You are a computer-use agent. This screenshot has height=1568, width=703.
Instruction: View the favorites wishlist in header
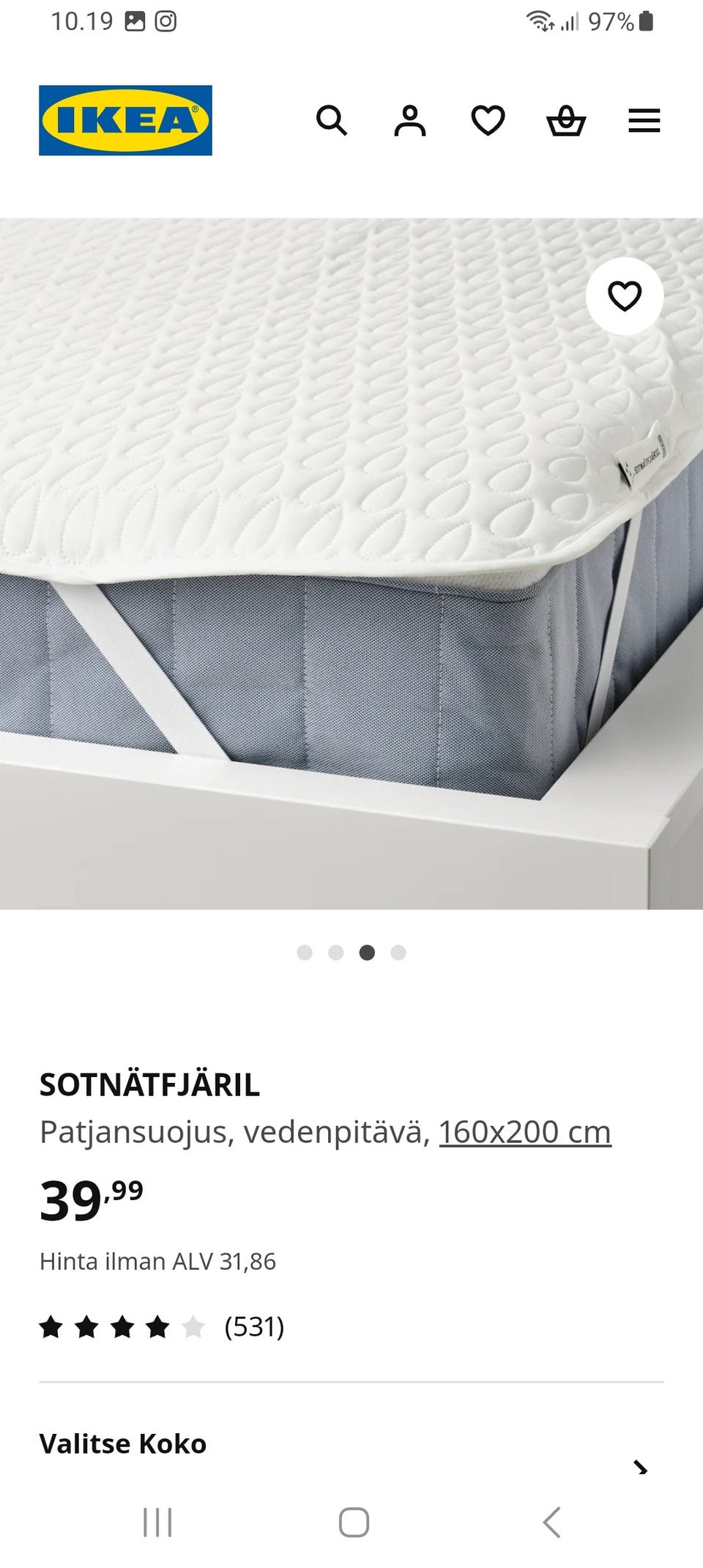click(488, 120)
